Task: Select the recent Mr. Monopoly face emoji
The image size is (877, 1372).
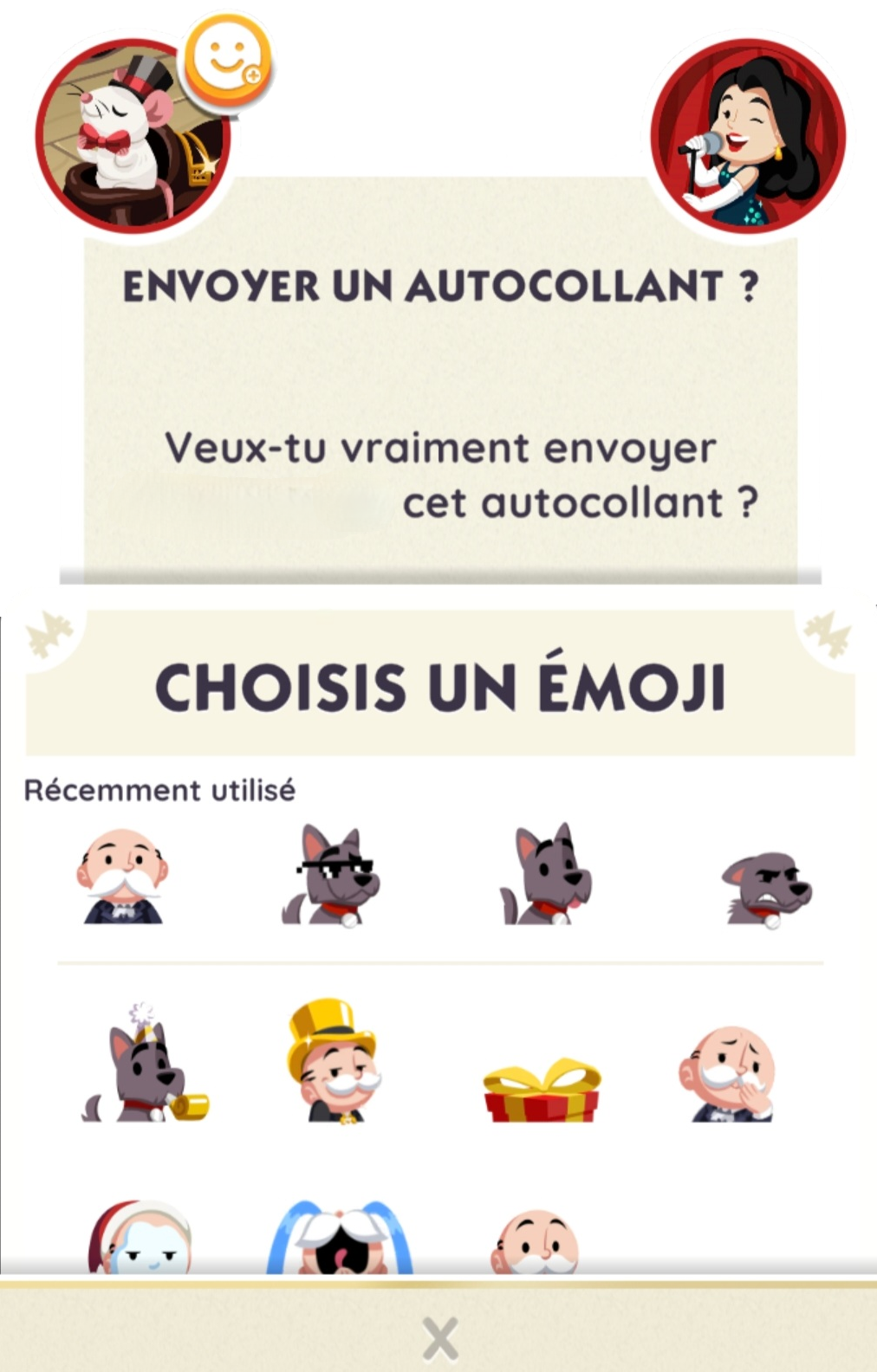Action: coord(122,877)
